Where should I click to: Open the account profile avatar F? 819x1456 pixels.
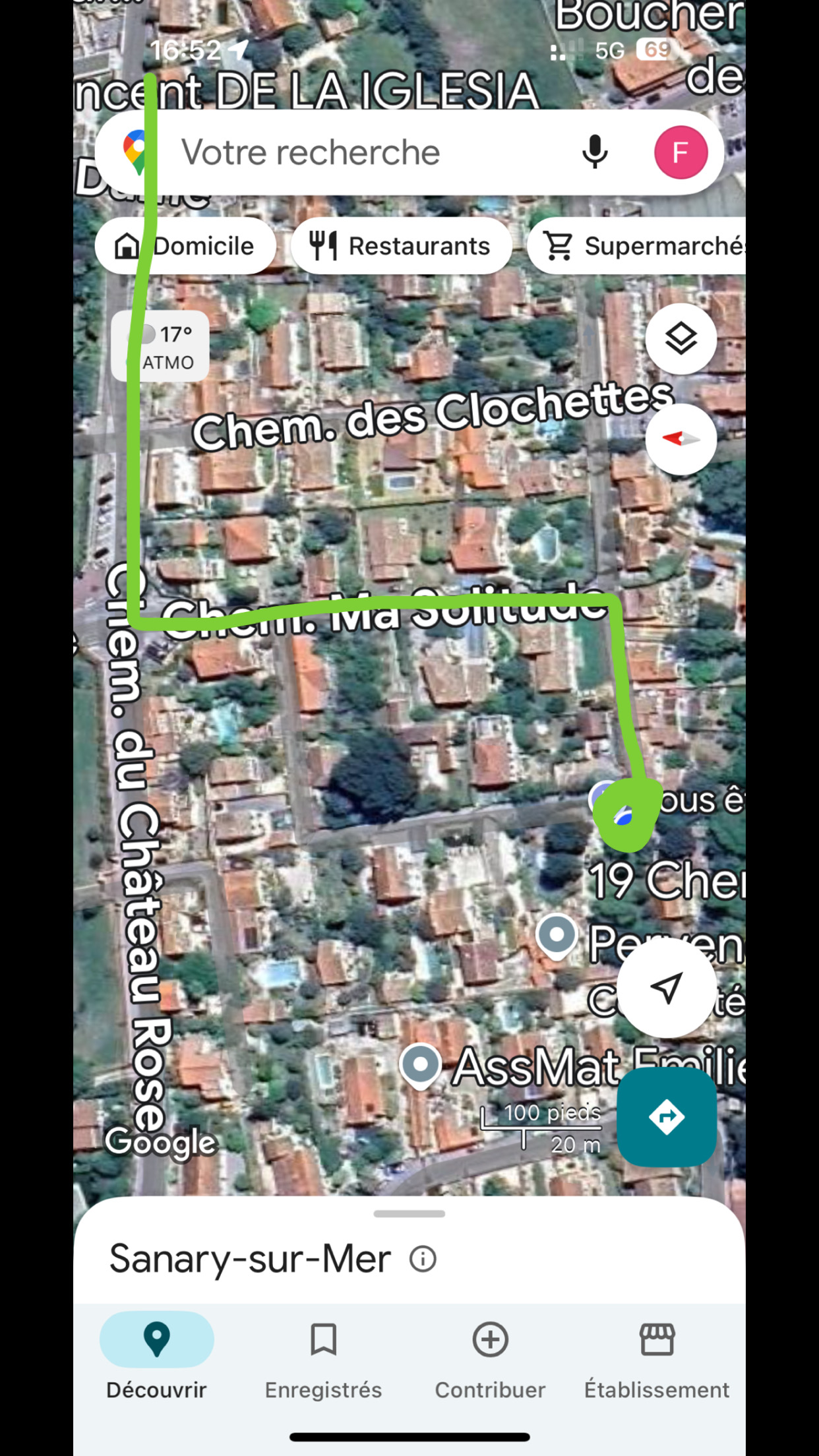(x=681, y=152)
